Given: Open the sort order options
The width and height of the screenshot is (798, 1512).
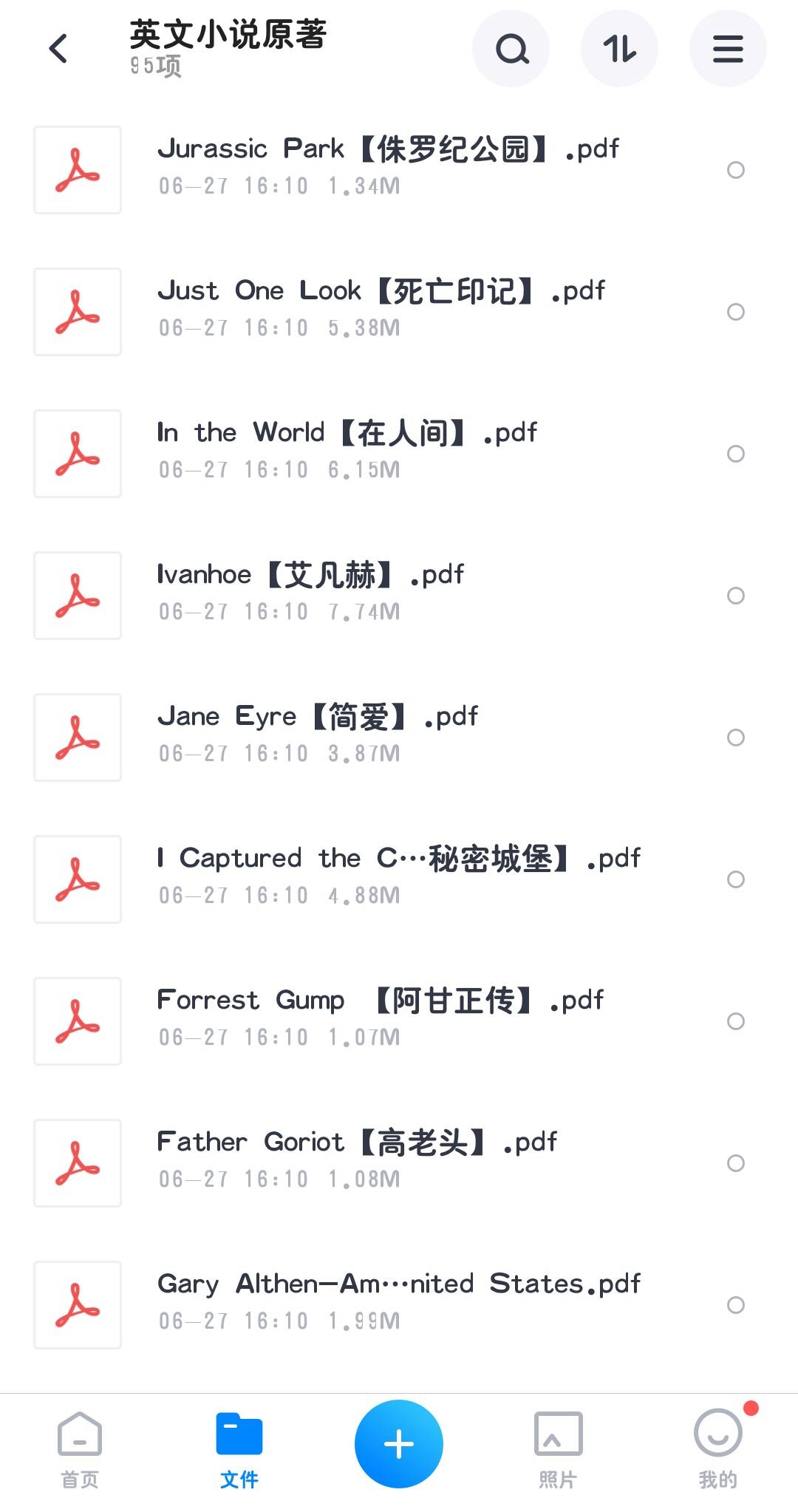Looking at the screenshot, I should pos(619,50).
